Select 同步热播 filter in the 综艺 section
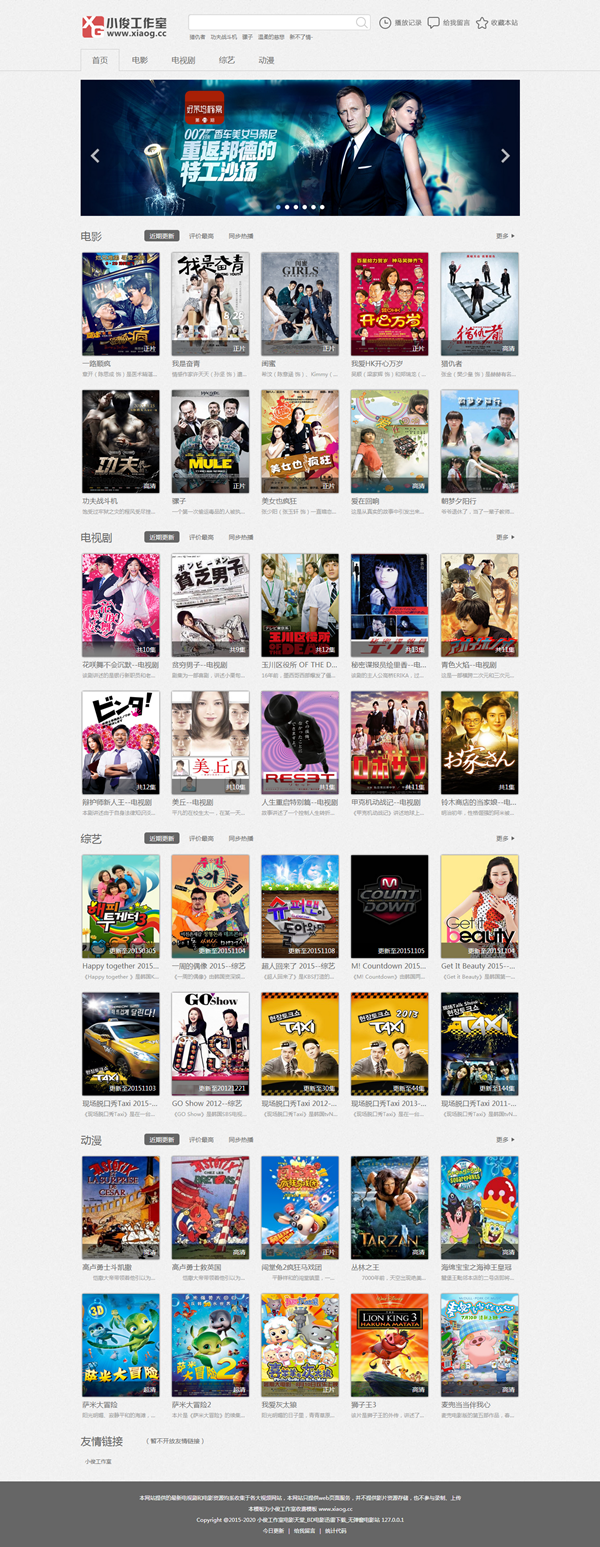This screenshot has width=600, height=1547. pyautogui.click(x=241, y=838)
